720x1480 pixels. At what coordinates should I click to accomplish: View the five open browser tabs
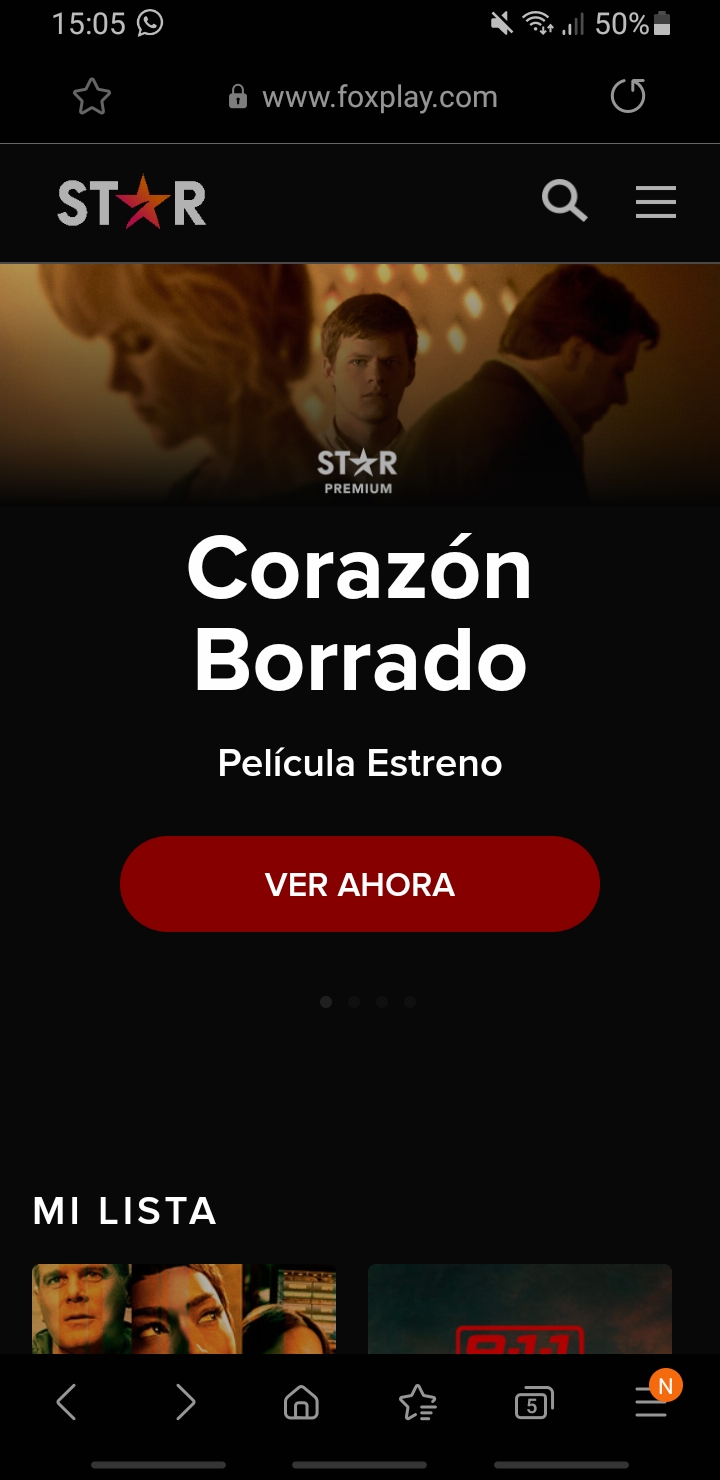click(534, 1404)
